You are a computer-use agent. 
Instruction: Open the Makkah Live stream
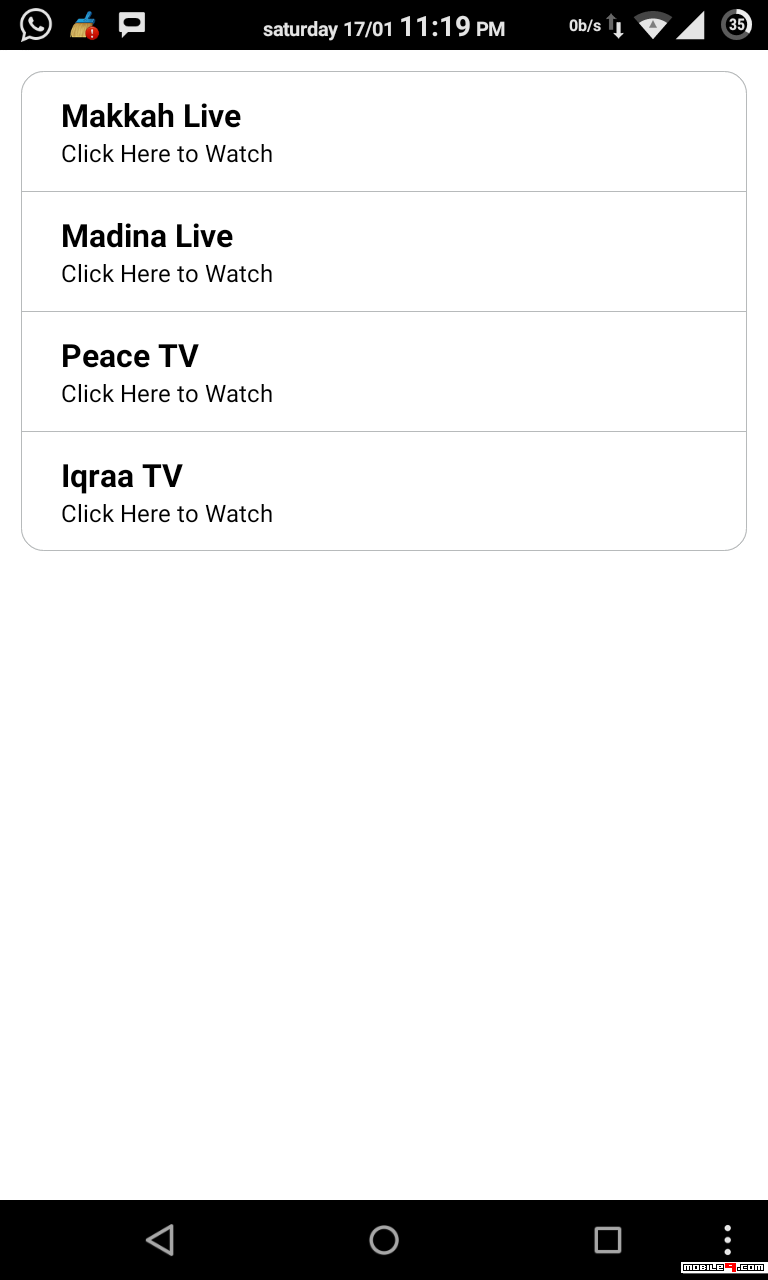click(x=384, y=132)
